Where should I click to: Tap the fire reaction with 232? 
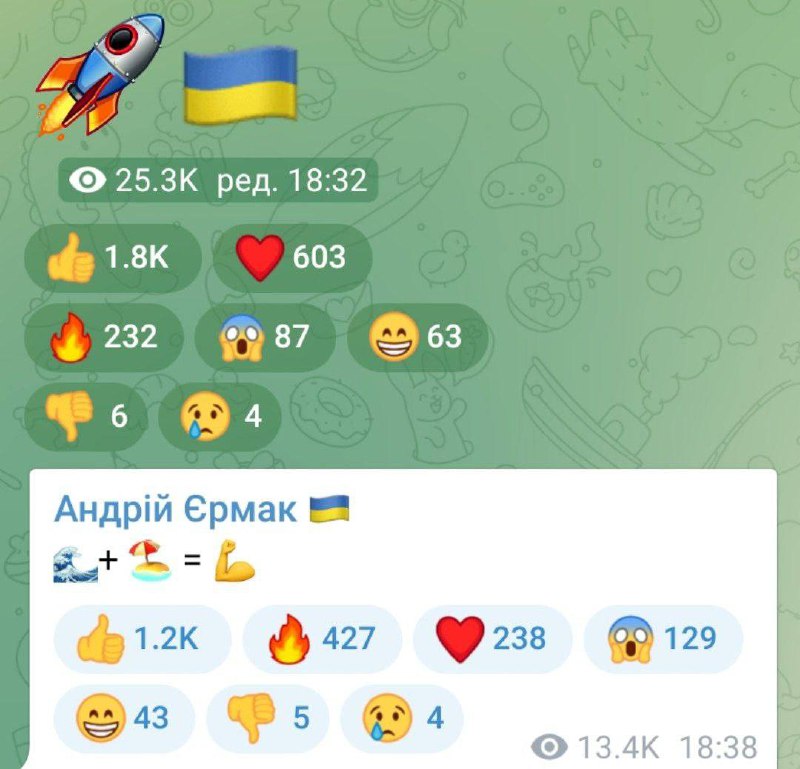coord(104,336)
